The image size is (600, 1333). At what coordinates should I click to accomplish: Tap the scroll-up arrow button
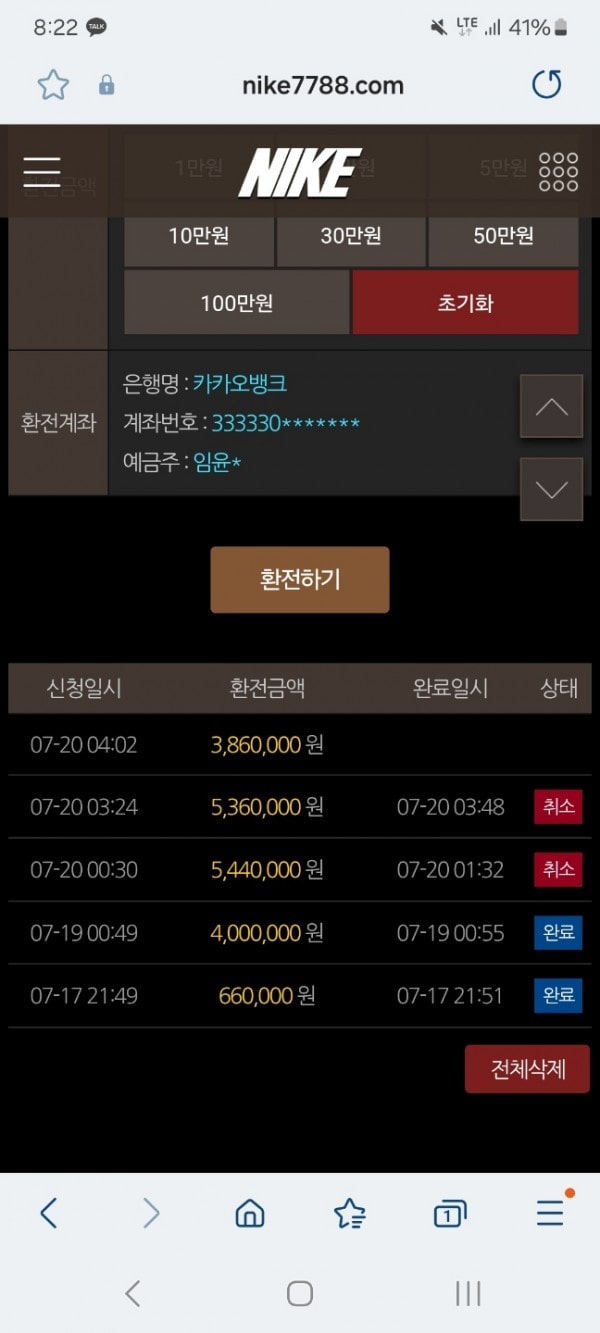551,406
